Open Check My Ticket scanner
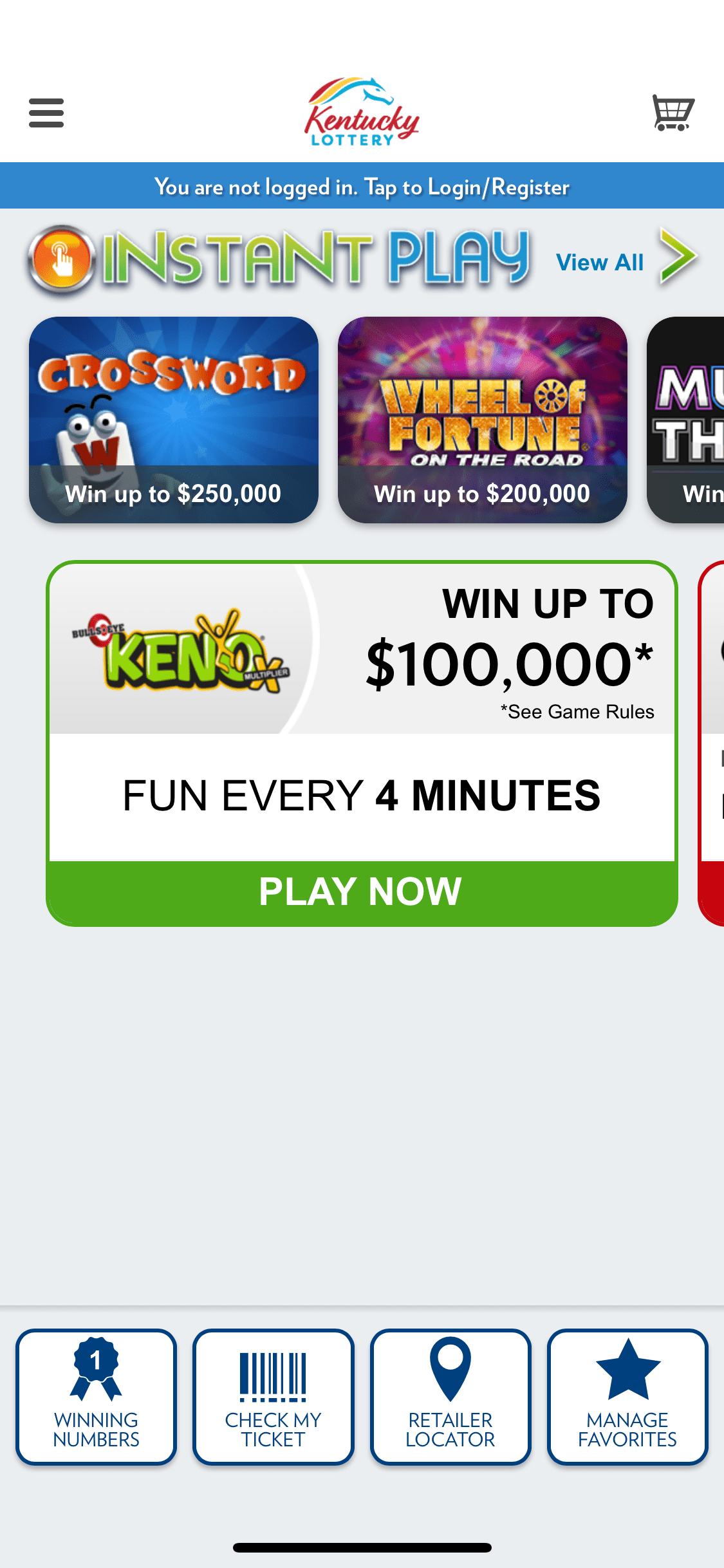Viewport: 724px width, 1568px height. (274, 1397)
